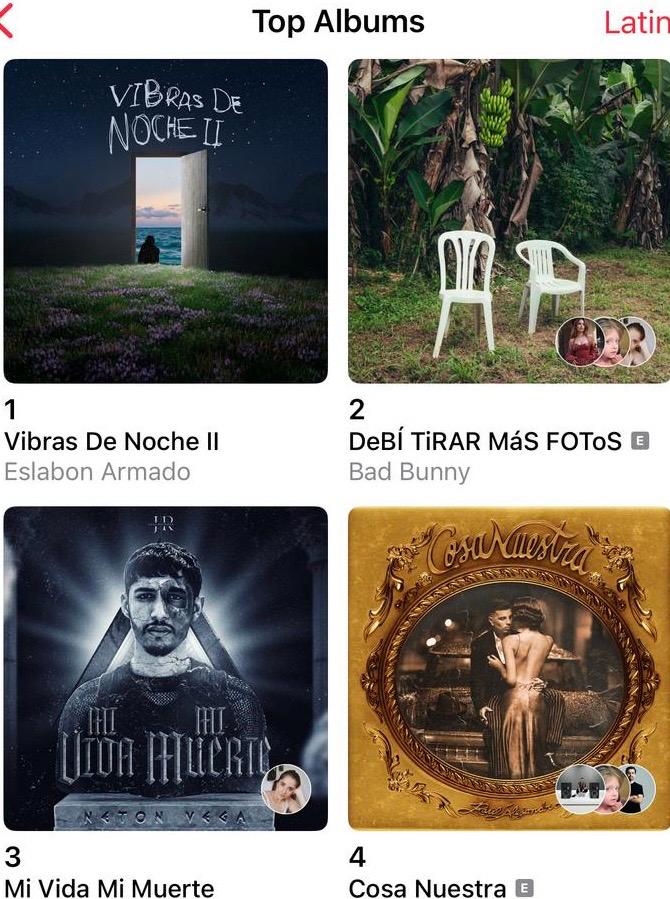670x899 pixels.
Task: Open the Latin genre filter
Action: (637, 23)
